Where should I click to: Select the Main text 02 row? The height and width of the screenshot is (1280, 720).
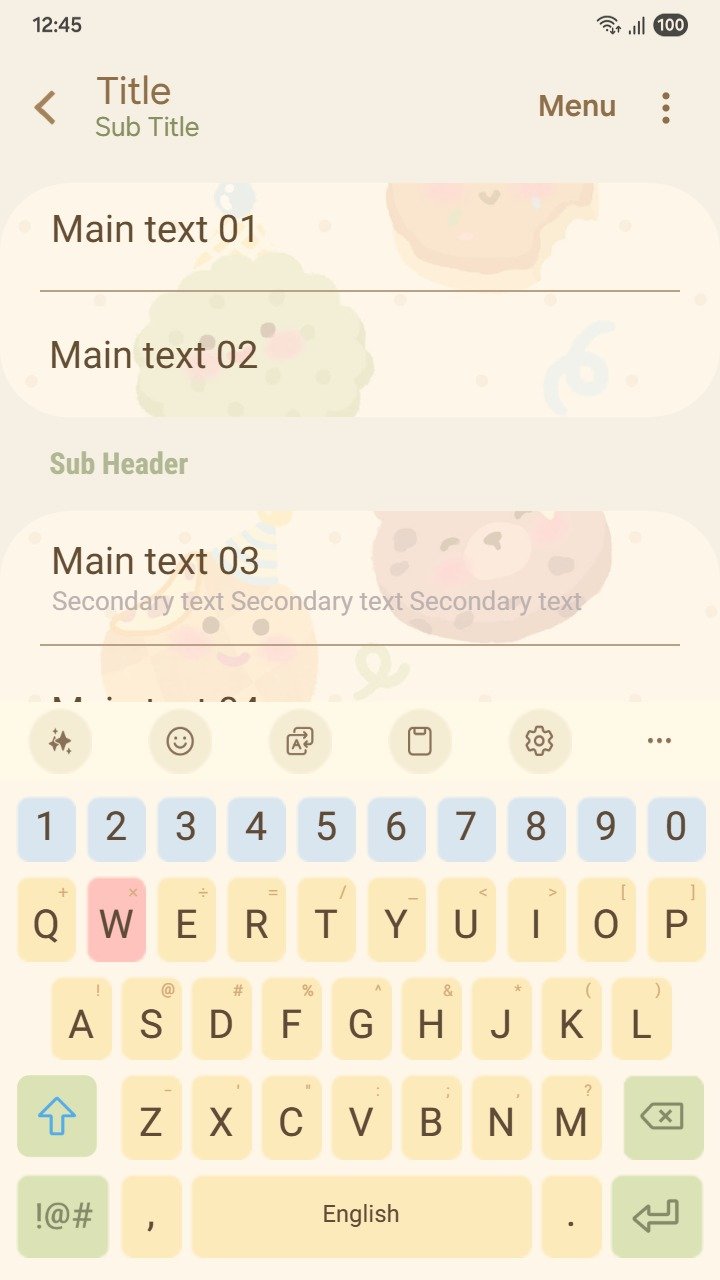360,355
